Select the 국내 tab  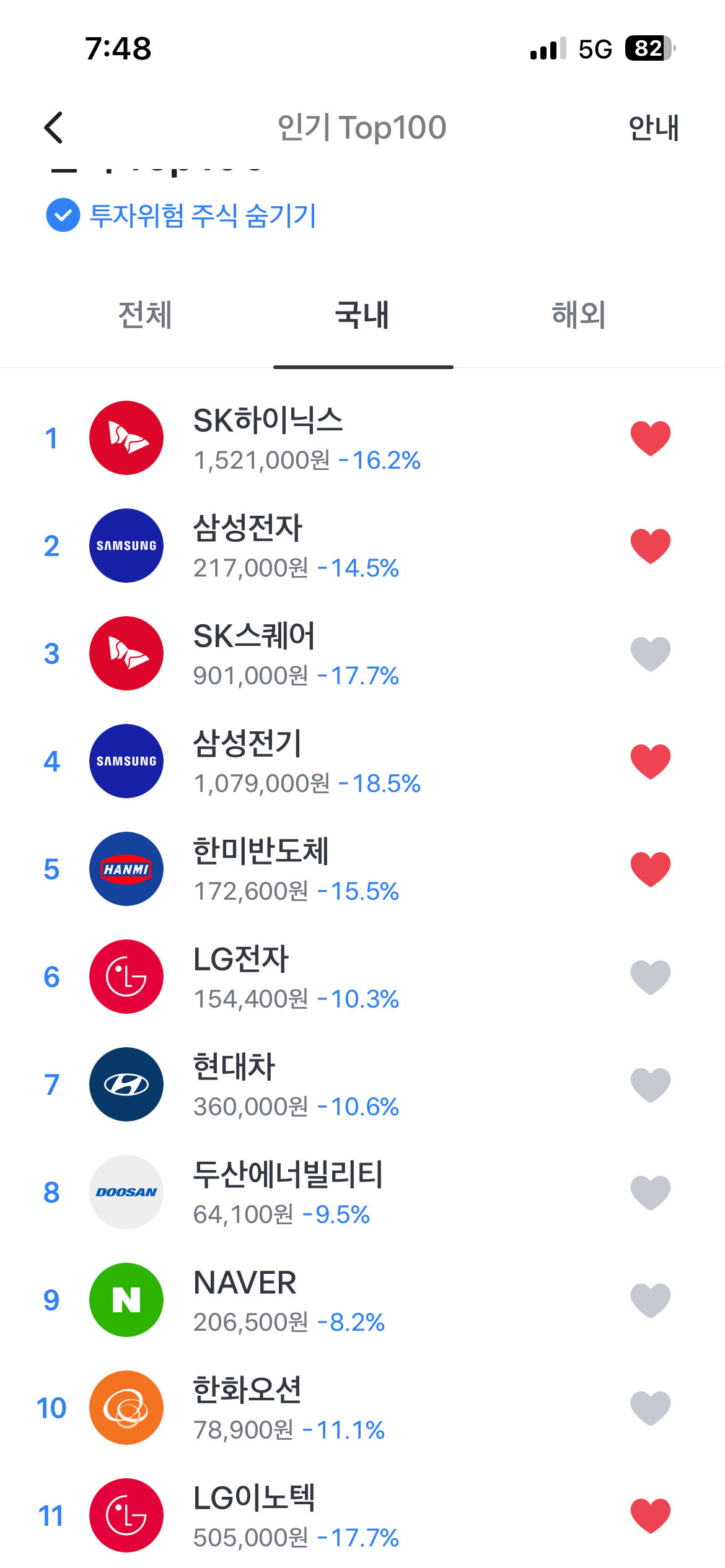click(x=363, y=315)
